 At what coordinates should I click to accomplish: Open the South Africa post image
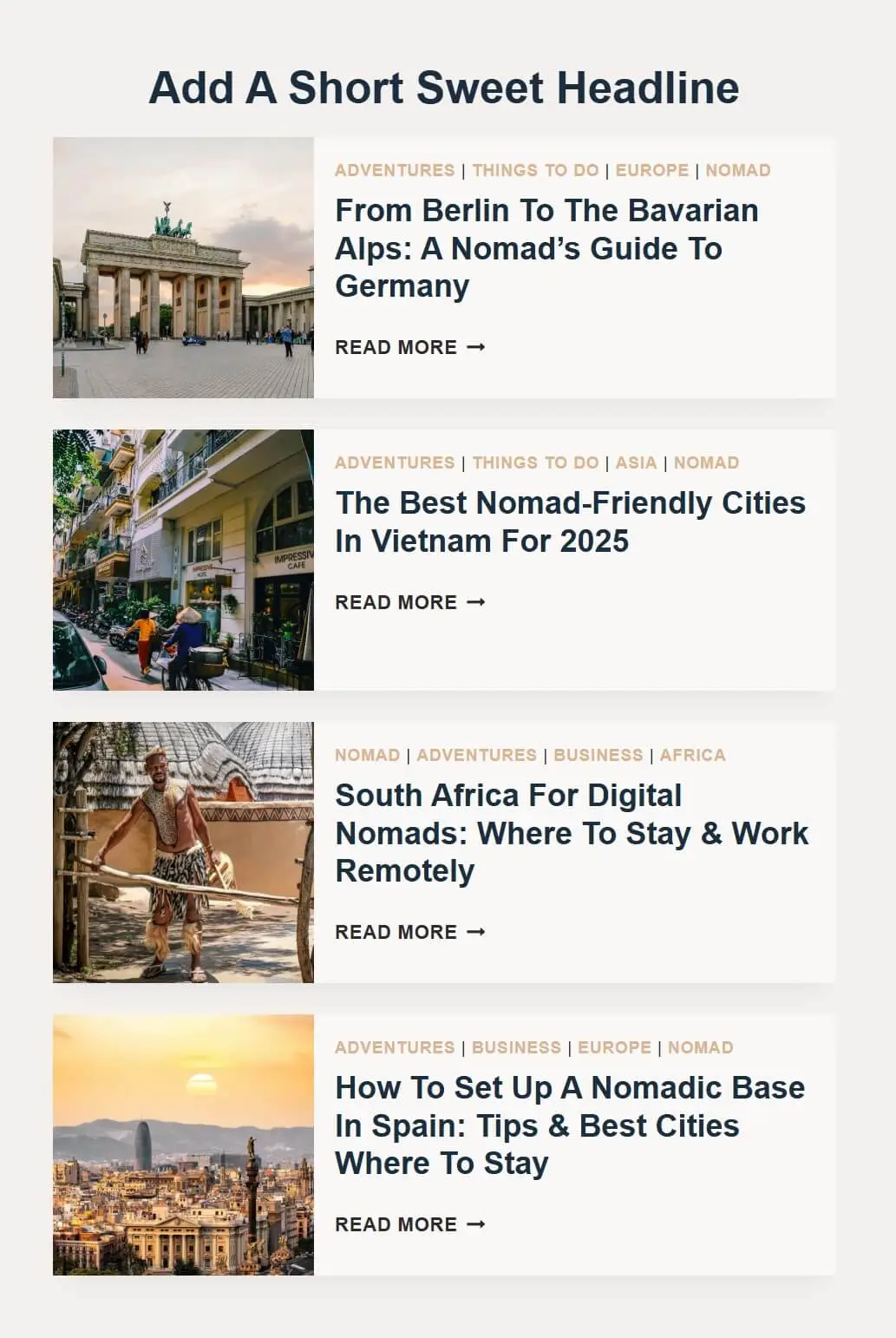[183, 852]
